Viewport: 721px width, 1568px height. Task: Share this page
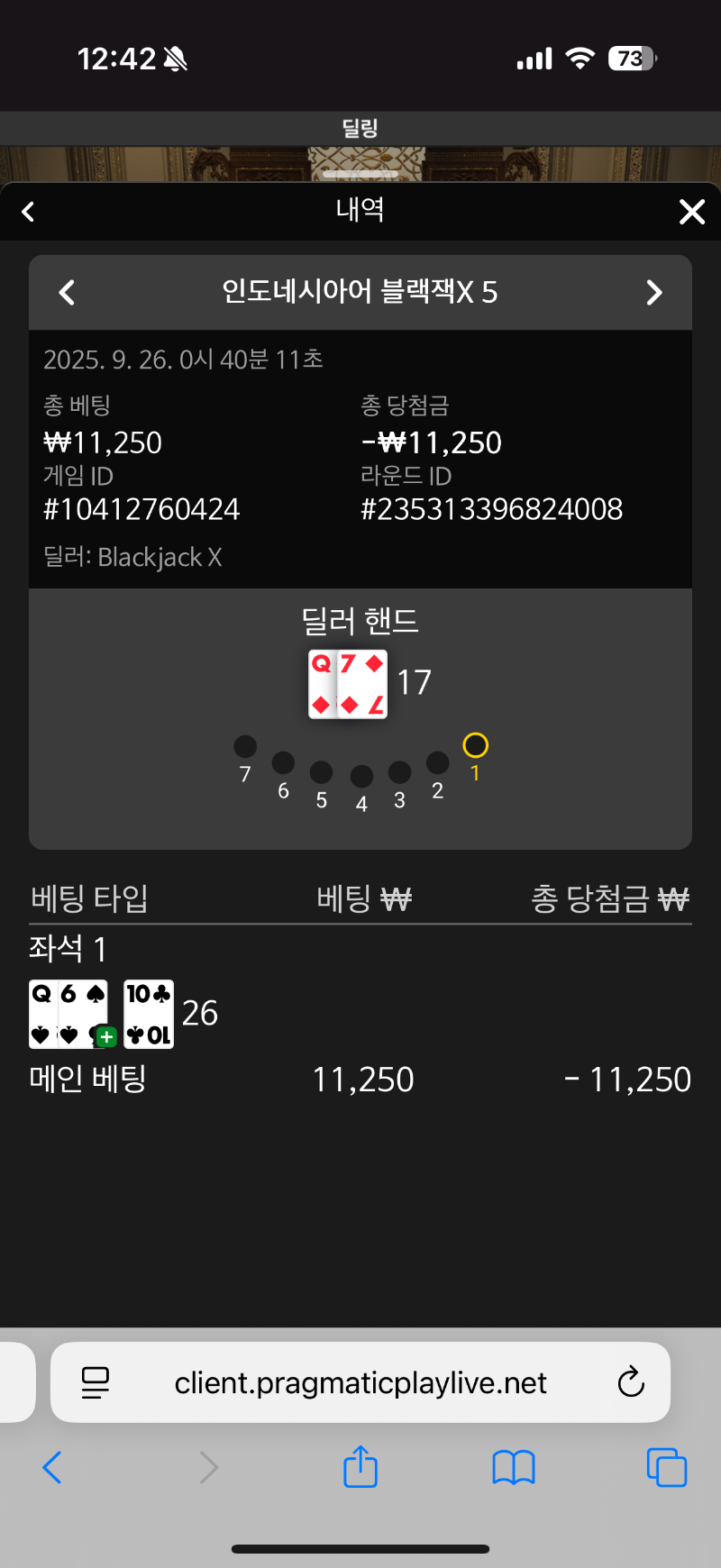click(360, 1466)
